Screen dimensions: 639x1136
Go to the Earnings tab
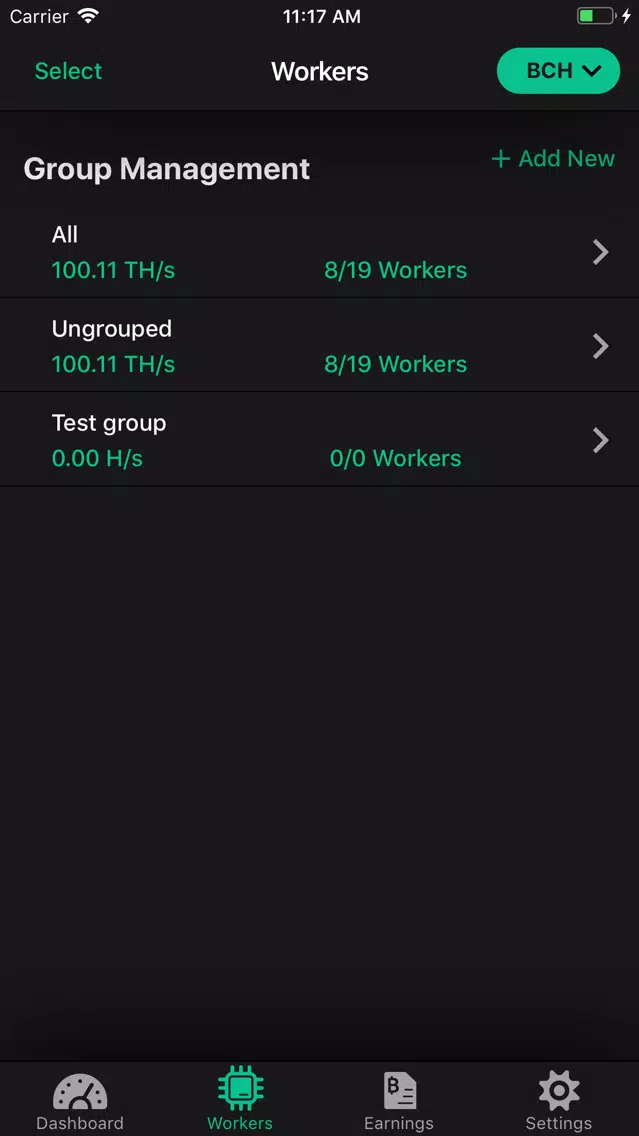click(x=399, y=1100)
